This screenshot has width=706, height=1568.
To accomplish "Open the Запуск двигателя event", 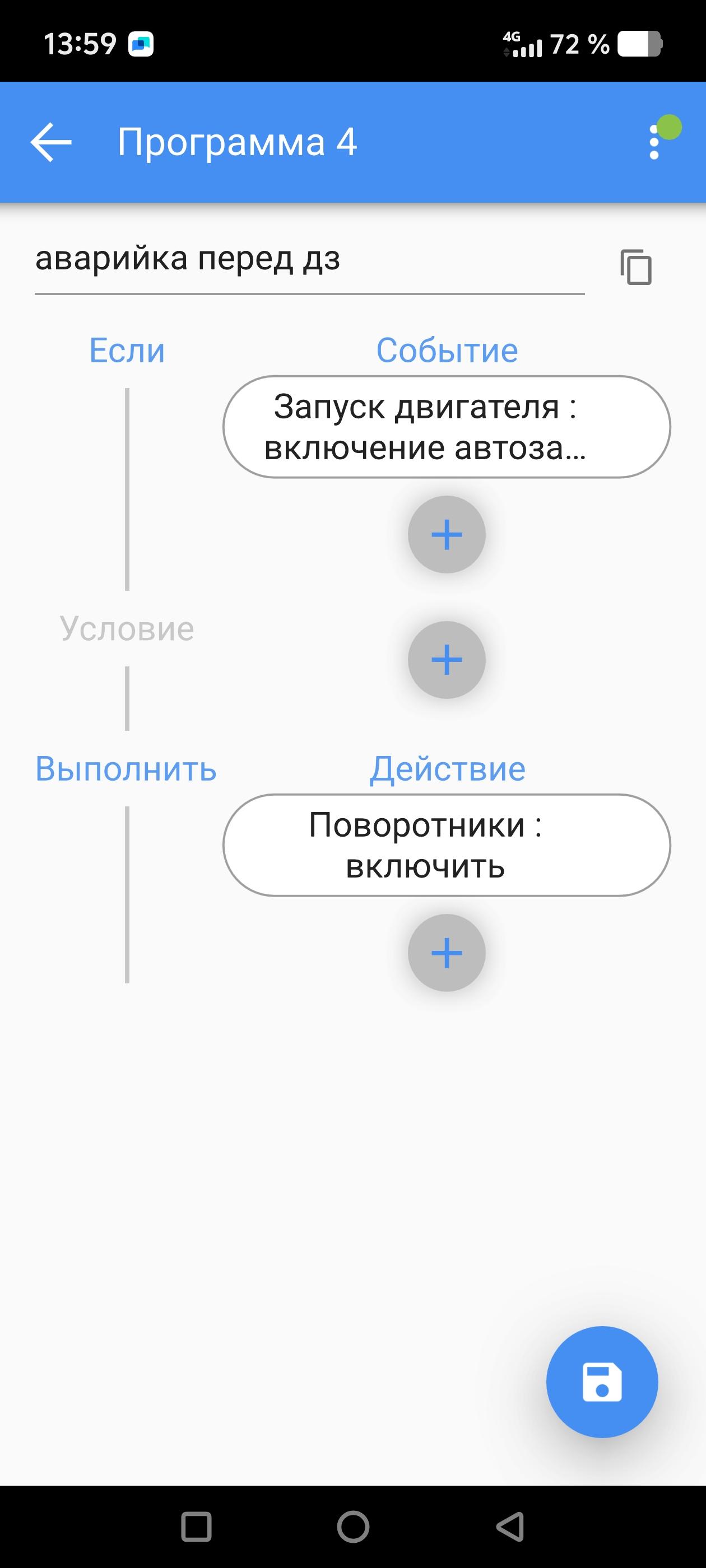I will tap(447, 427).
